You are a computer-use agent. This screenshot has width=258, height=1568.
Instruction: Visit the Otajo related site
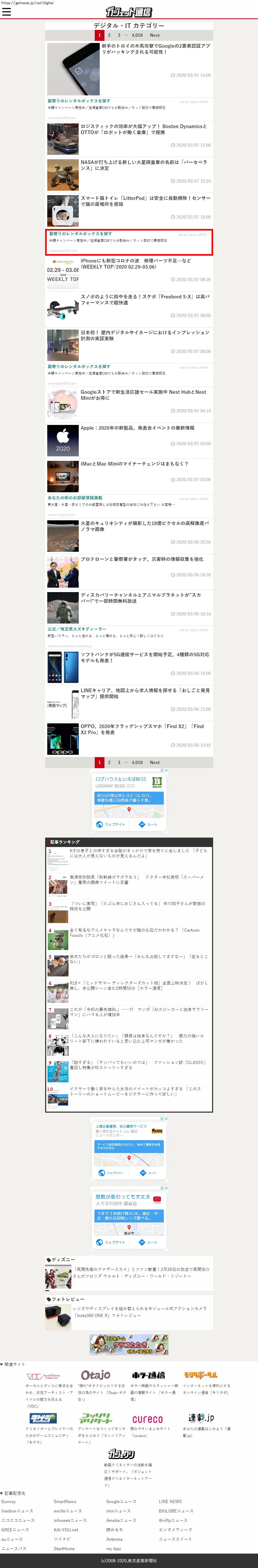click(x=96, y=1375)
